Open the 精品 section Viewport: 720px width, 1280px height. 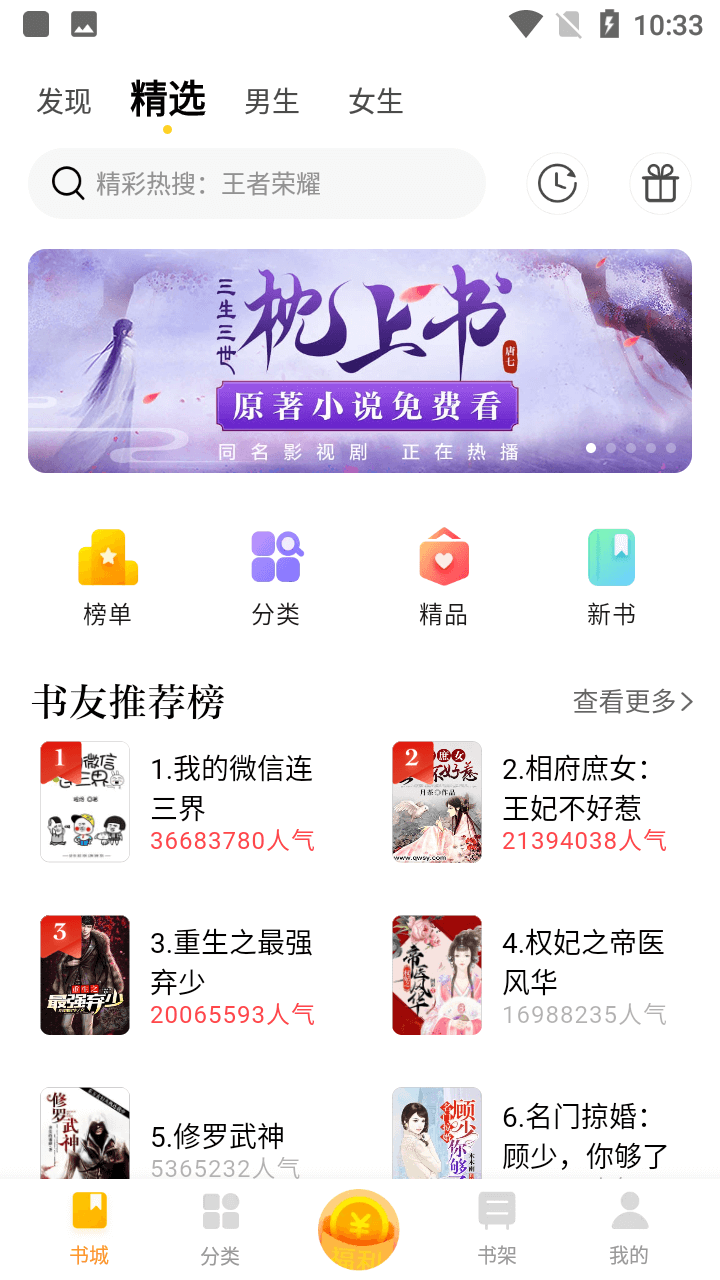pyautogui.click(x=444, y=578)
